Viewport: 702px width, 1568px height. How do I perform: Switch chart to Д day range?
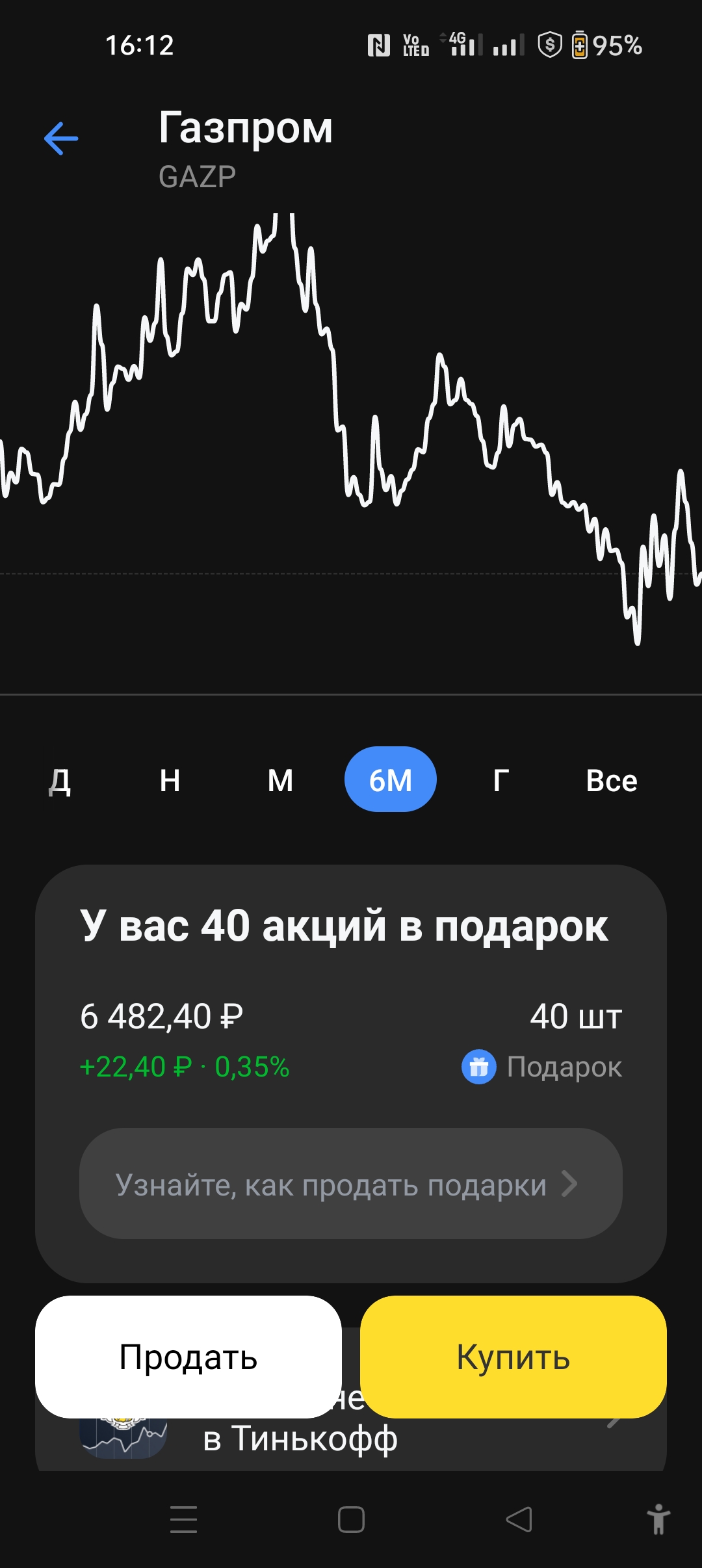60,780
